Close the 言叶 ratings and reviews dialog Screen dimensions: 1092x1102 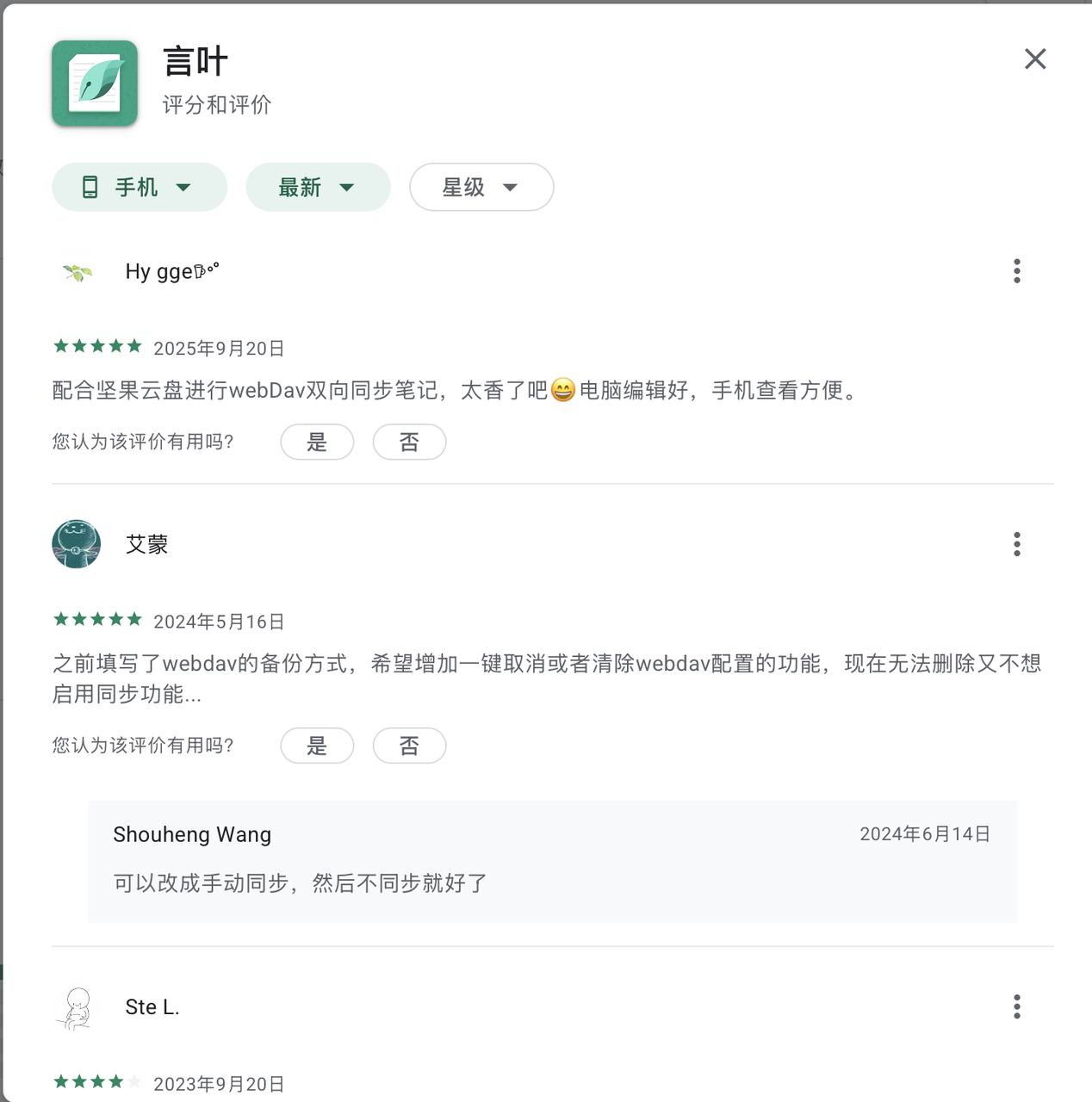pos(1035,59)
